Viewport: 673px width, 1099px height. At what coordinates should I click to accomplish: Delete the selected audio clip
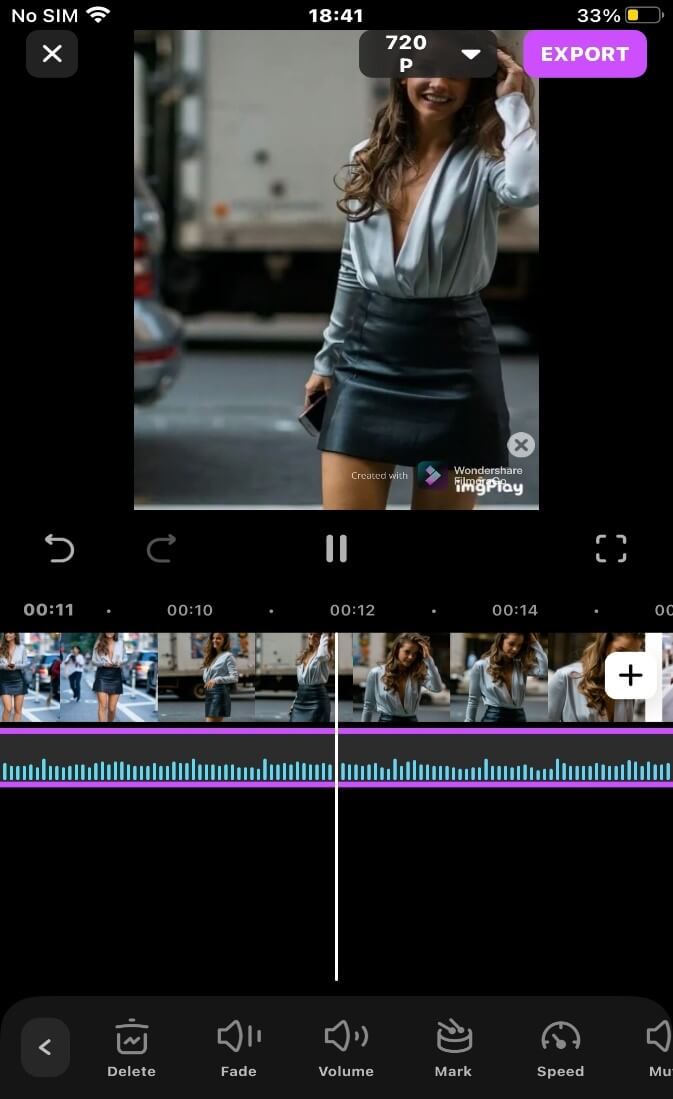[131, 1048]
